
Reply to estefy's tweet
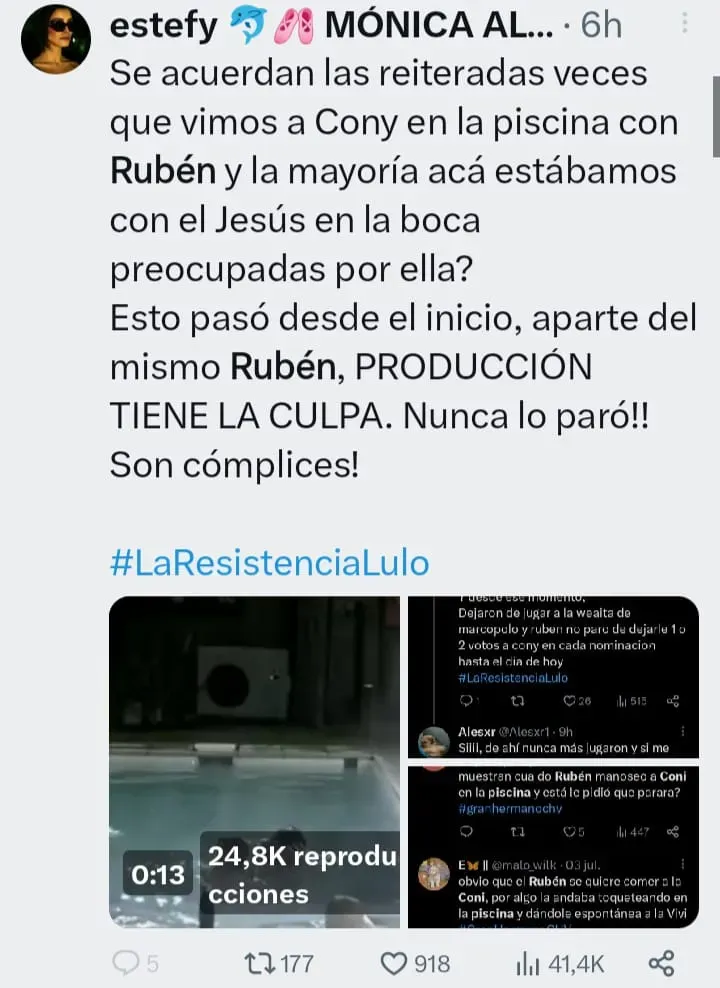pyautogui.click(x=136, y=963)
